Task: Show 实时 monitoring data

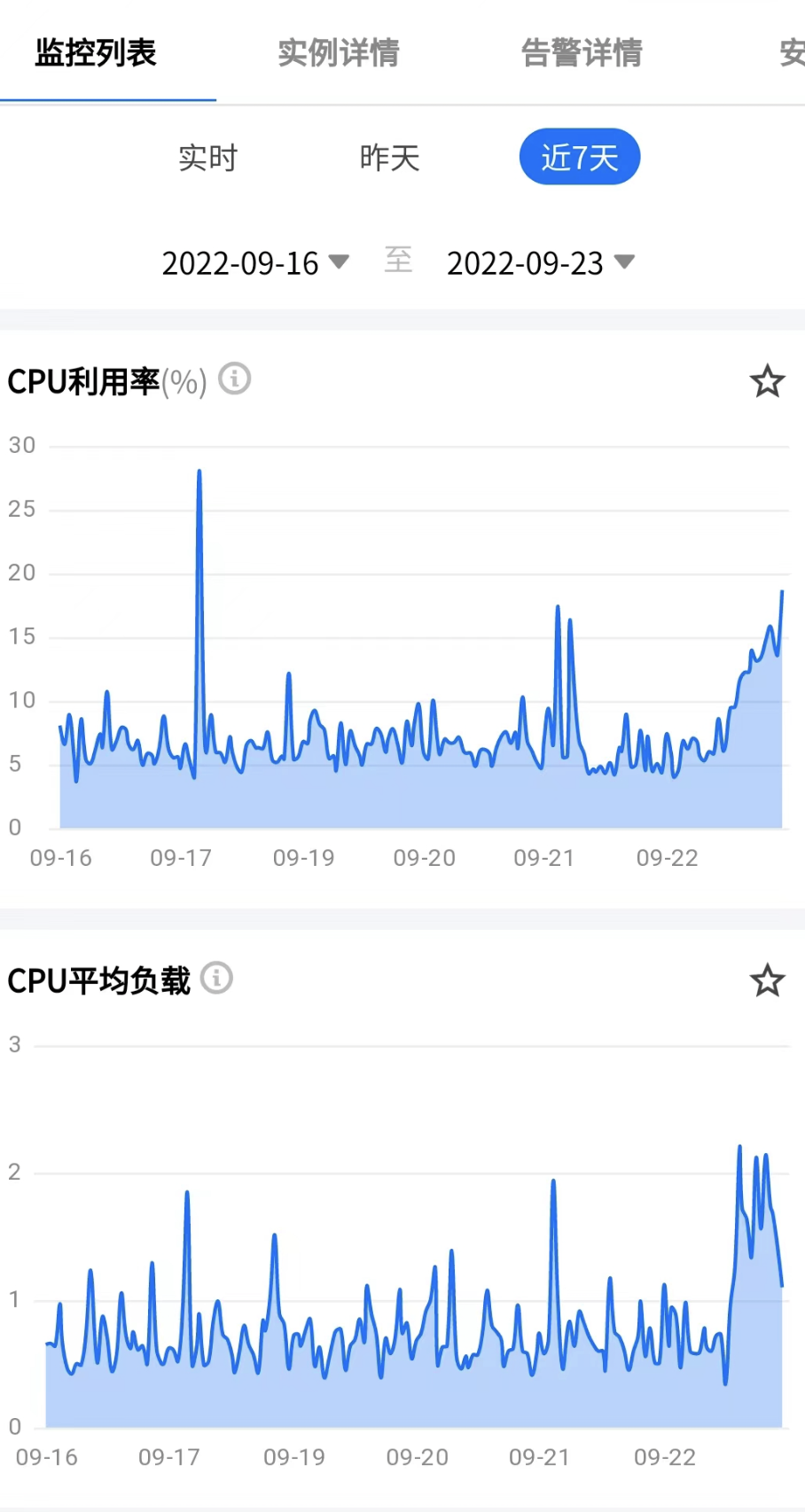Action: coord(208,158)
